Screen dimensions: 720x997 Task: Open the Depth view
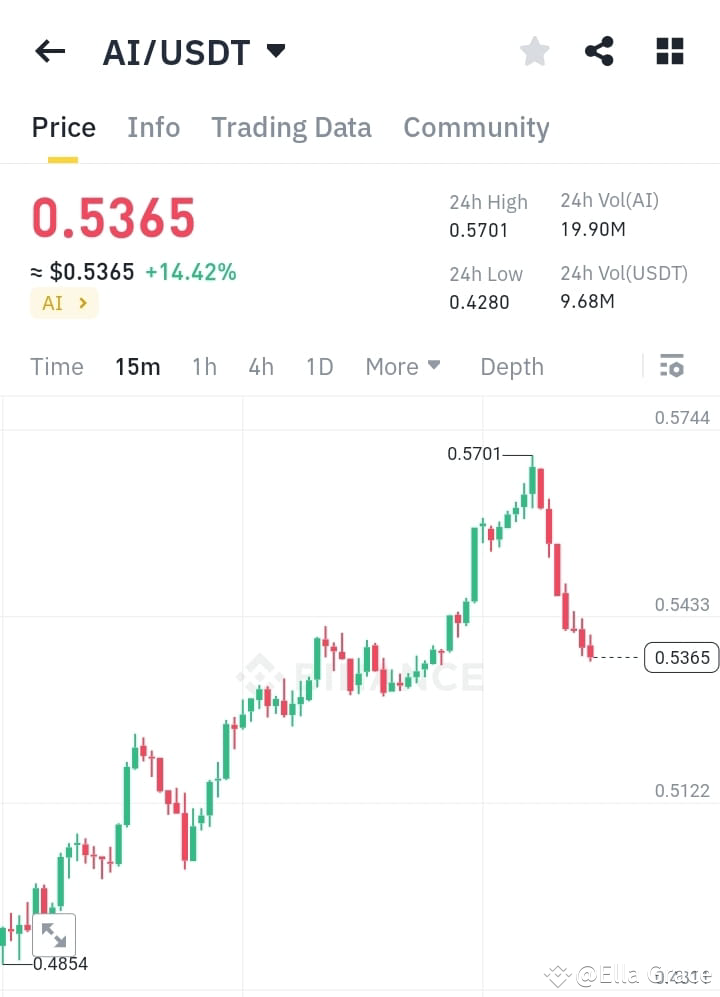click(511, 366)
